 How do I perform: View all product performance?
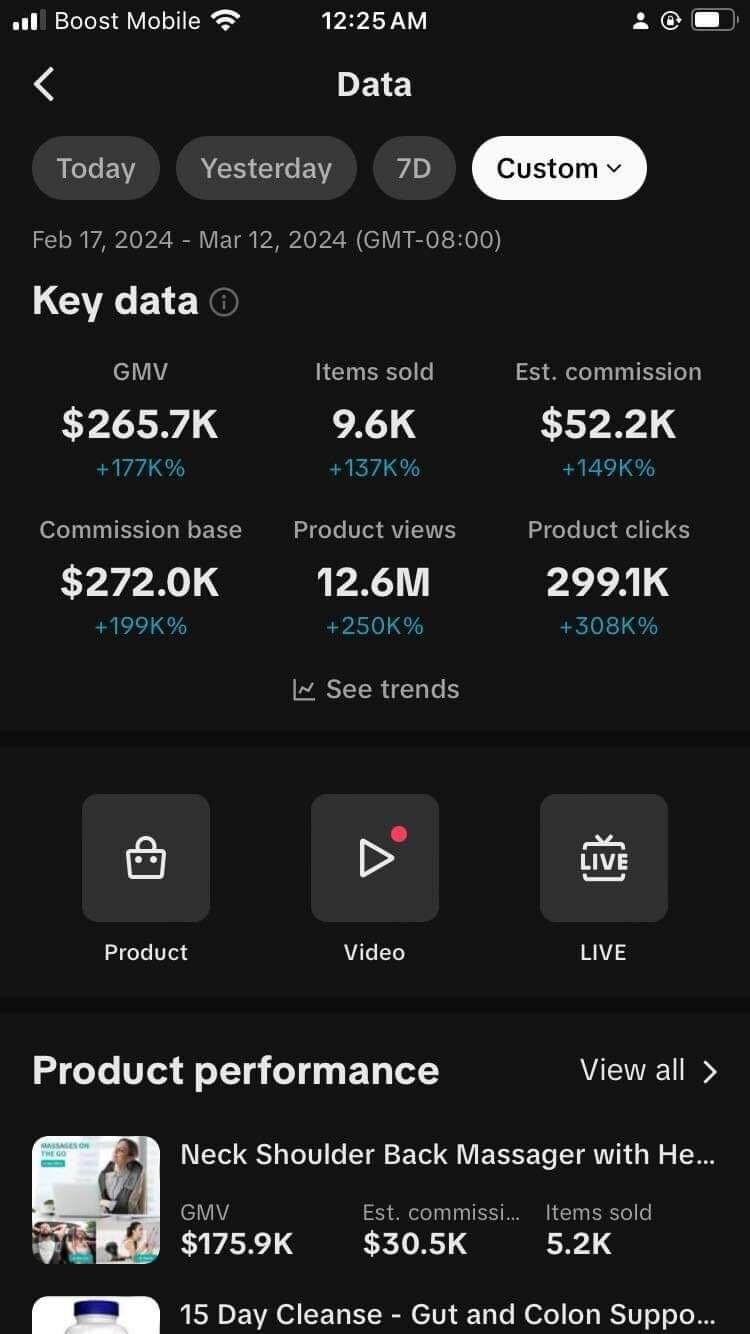(649, 1071)
